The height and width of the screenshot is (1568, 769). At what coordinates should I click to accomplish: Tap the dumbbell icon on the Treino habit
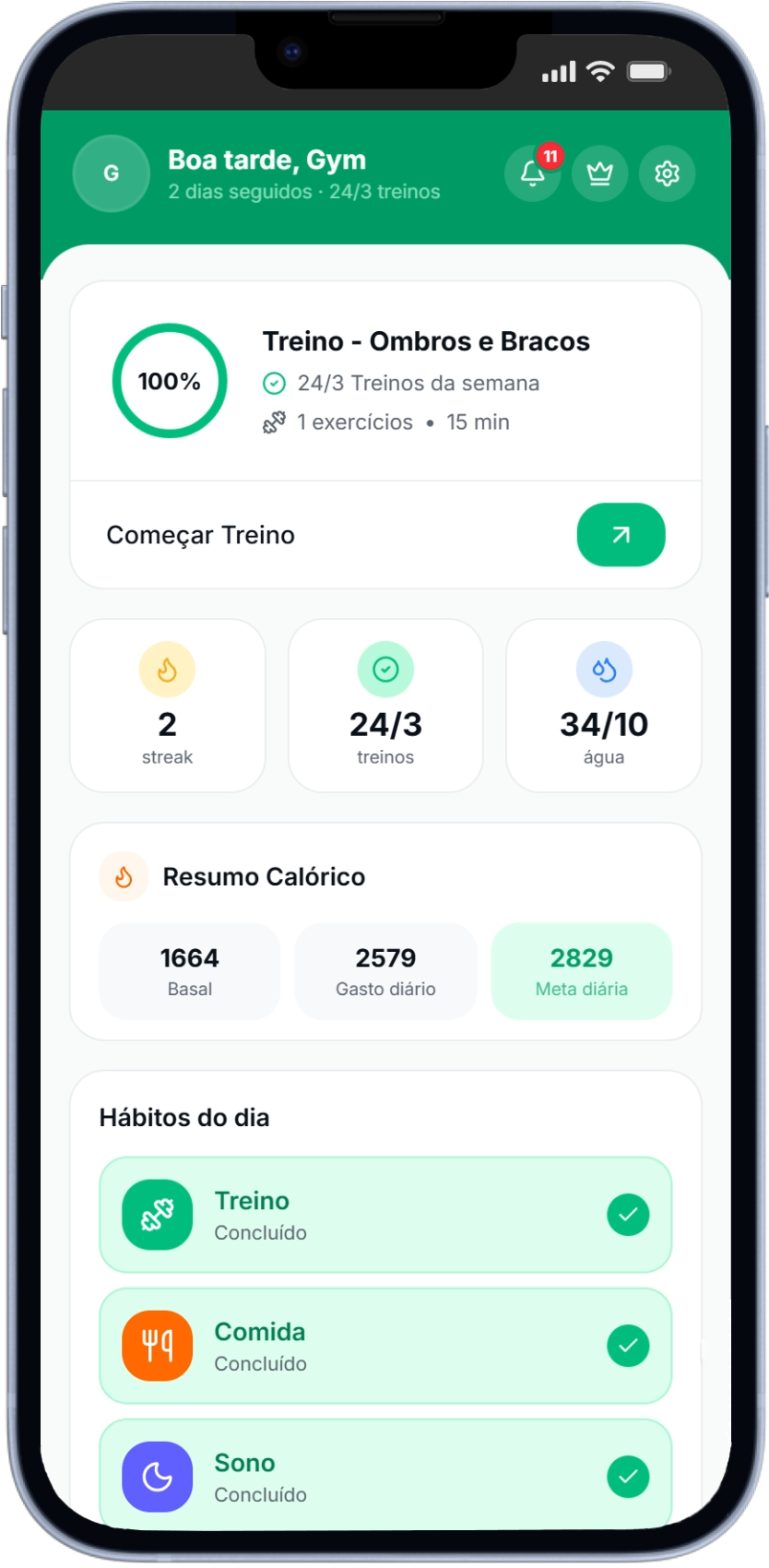click(157, 1215)
